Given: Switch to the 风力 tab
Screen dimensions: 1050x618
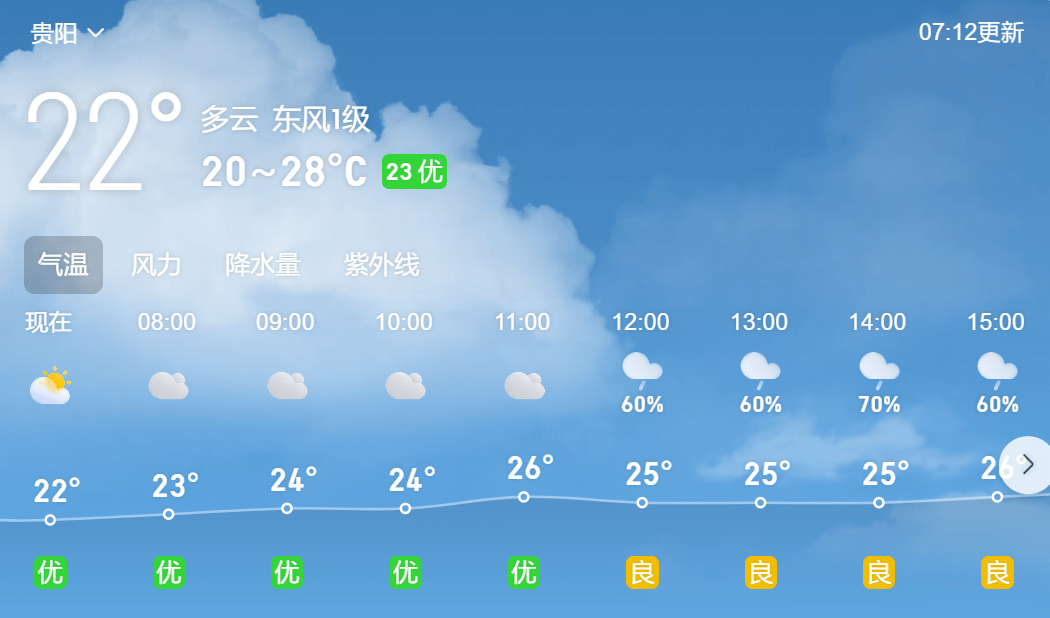Looking at the screenshot, I should point(156,265).
